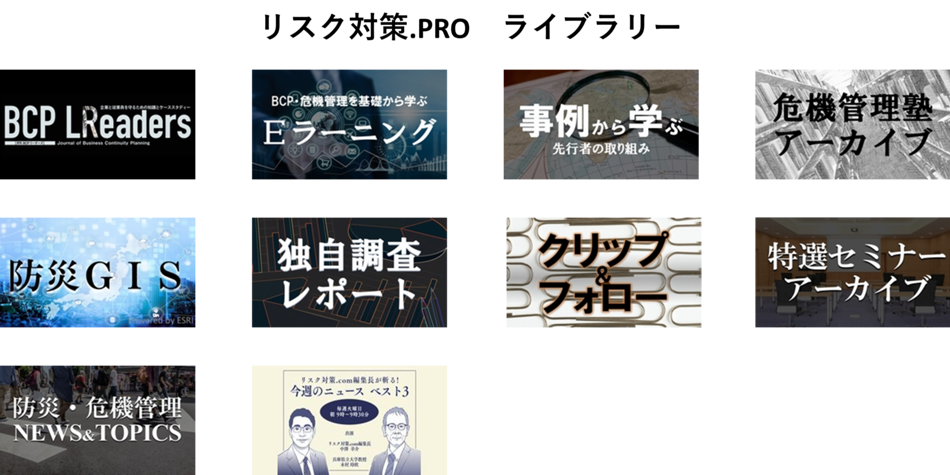Screen dimensions: 950x475
Task: Open the 防災・危機管理 NEWS&TOPICS tile
Action: pos(97,419)
